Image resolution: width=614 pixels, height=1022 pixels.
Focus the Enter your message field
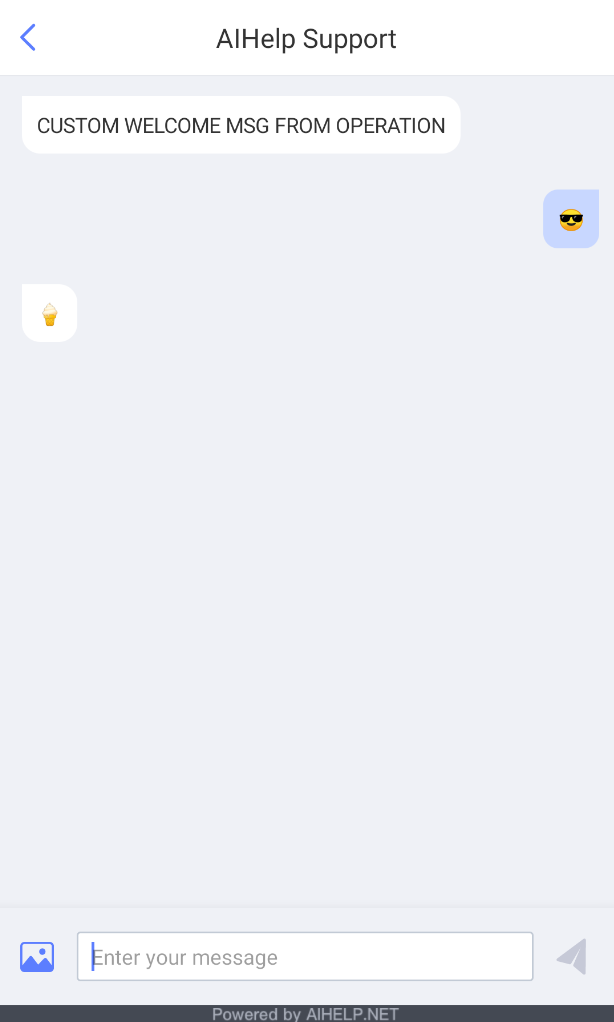pyautogui.click(x=305, y=956)
